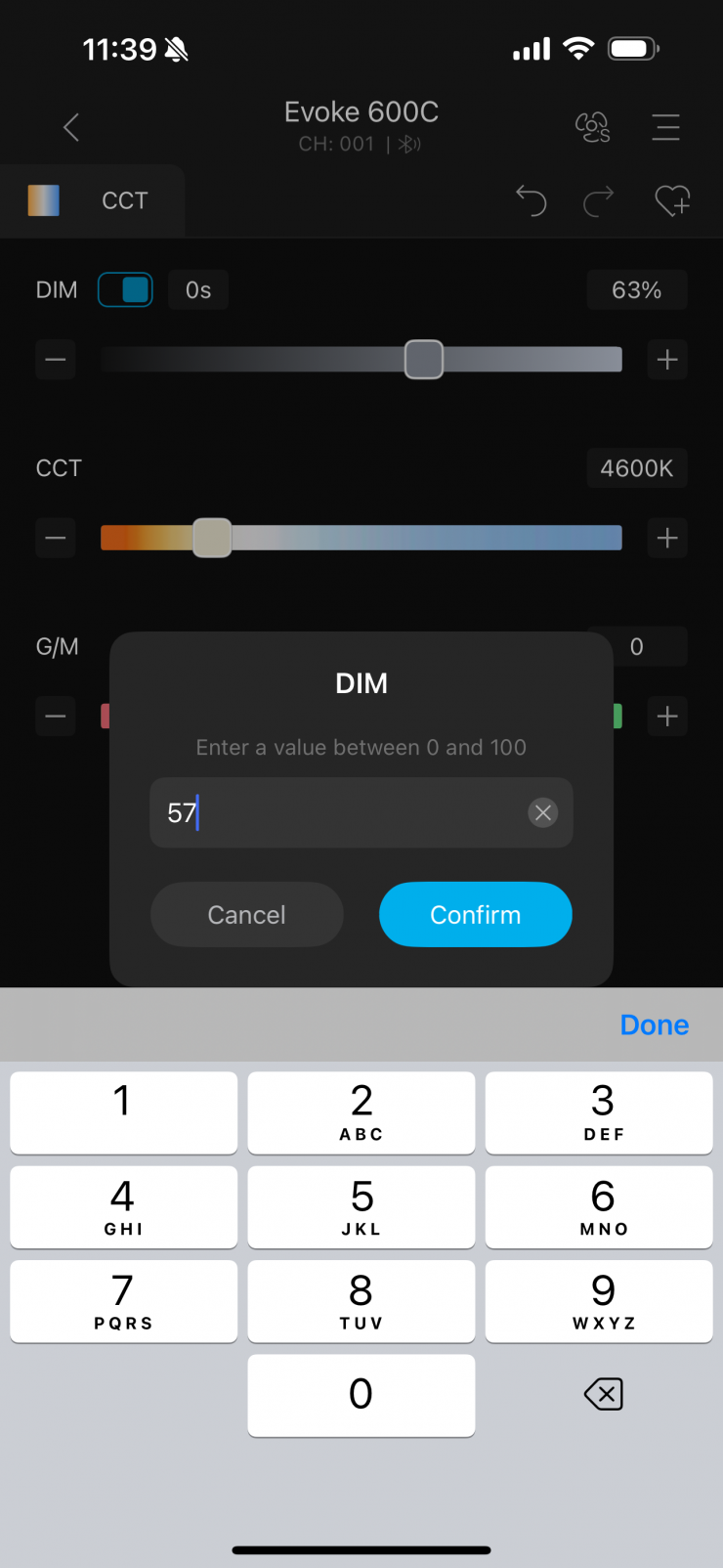Decrease CCT with the minus button
The width and height of the screenshot is (723, 1568).
click(56, 538)
